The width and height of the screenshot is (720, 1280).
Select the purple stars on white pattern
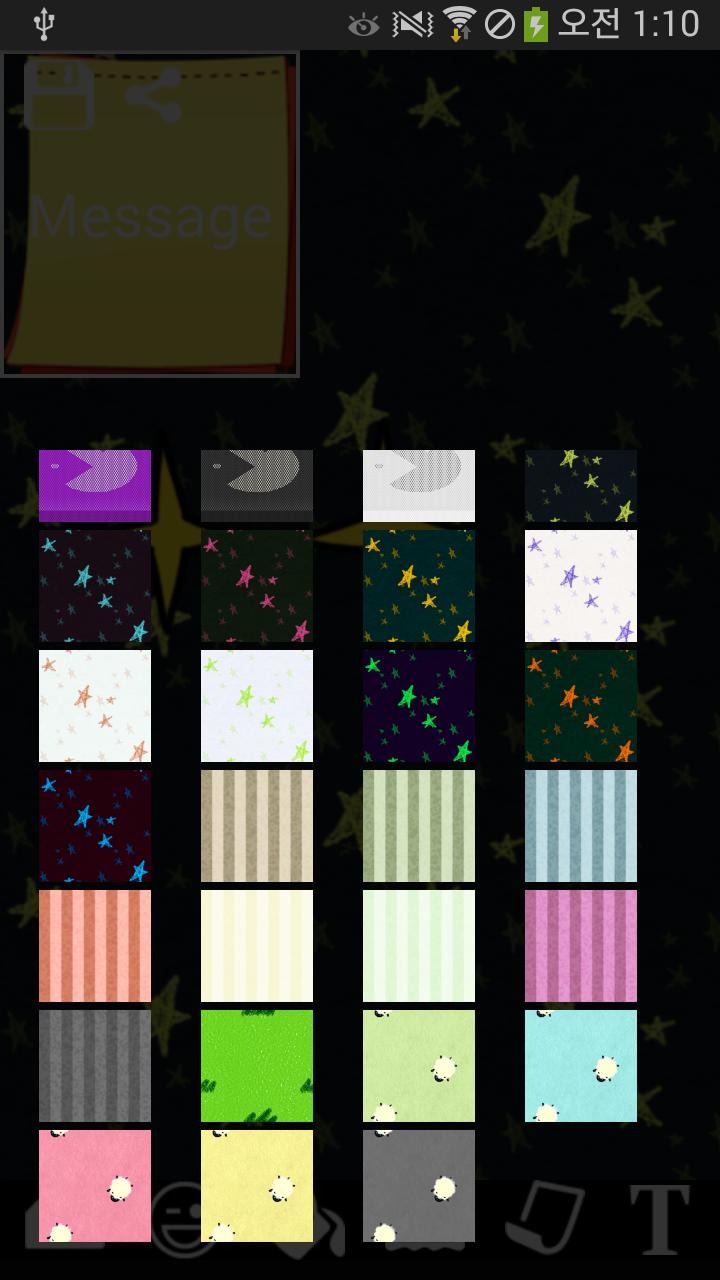(581, 586)
